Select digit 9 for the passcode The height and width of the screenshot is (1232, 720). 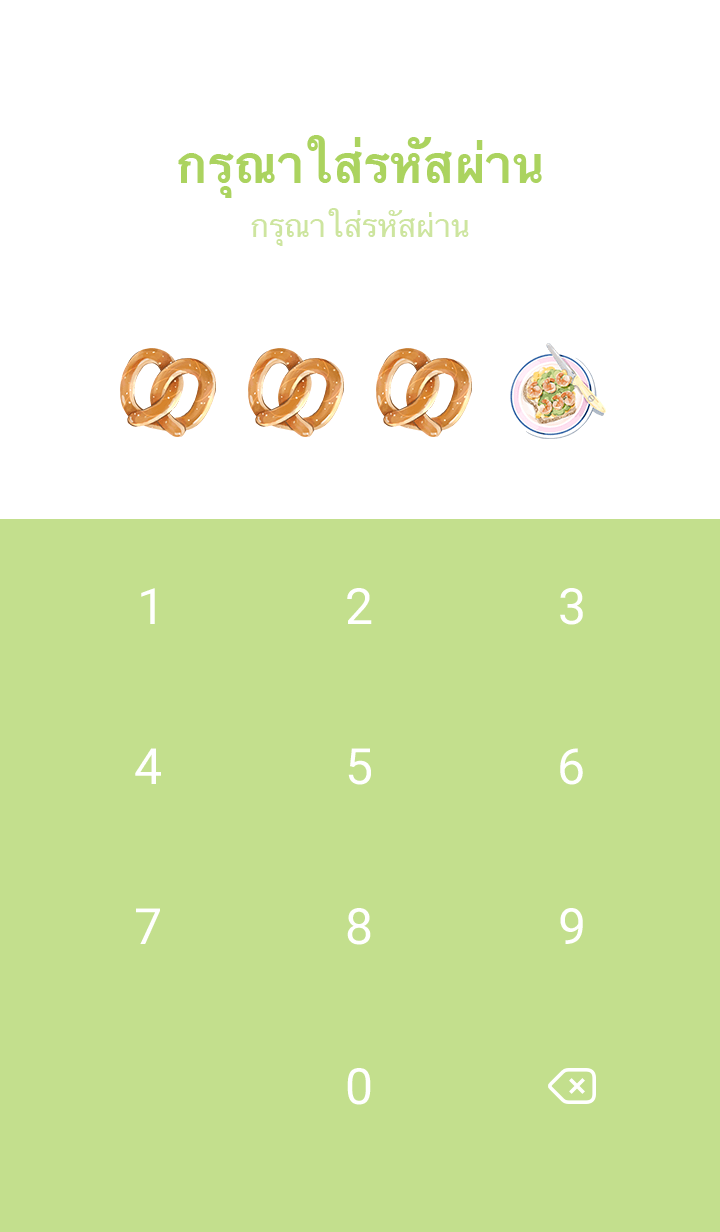pos(570,927)
